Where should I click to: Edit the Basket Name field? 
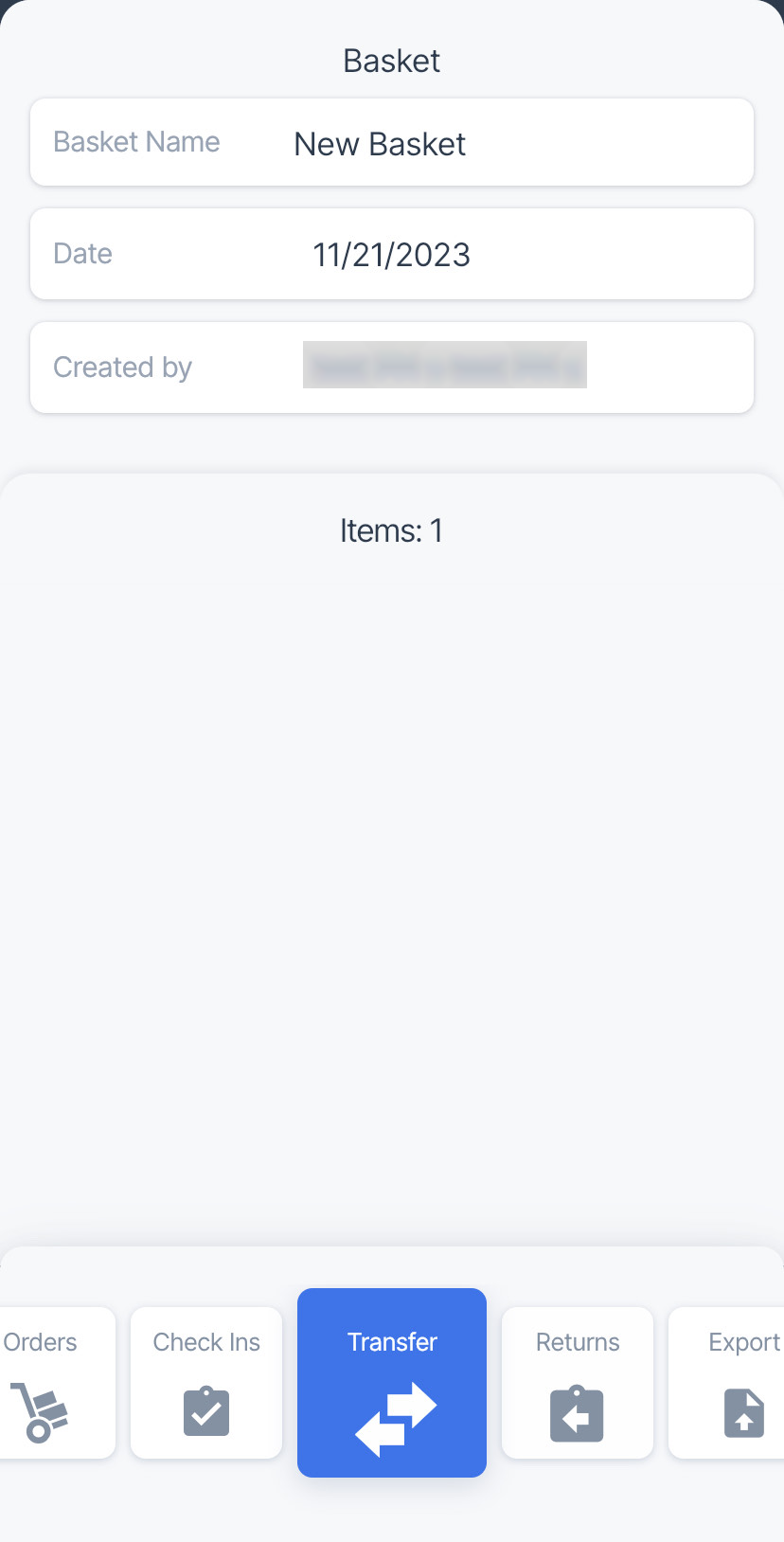pyautogui.click(x=392, y=142)
